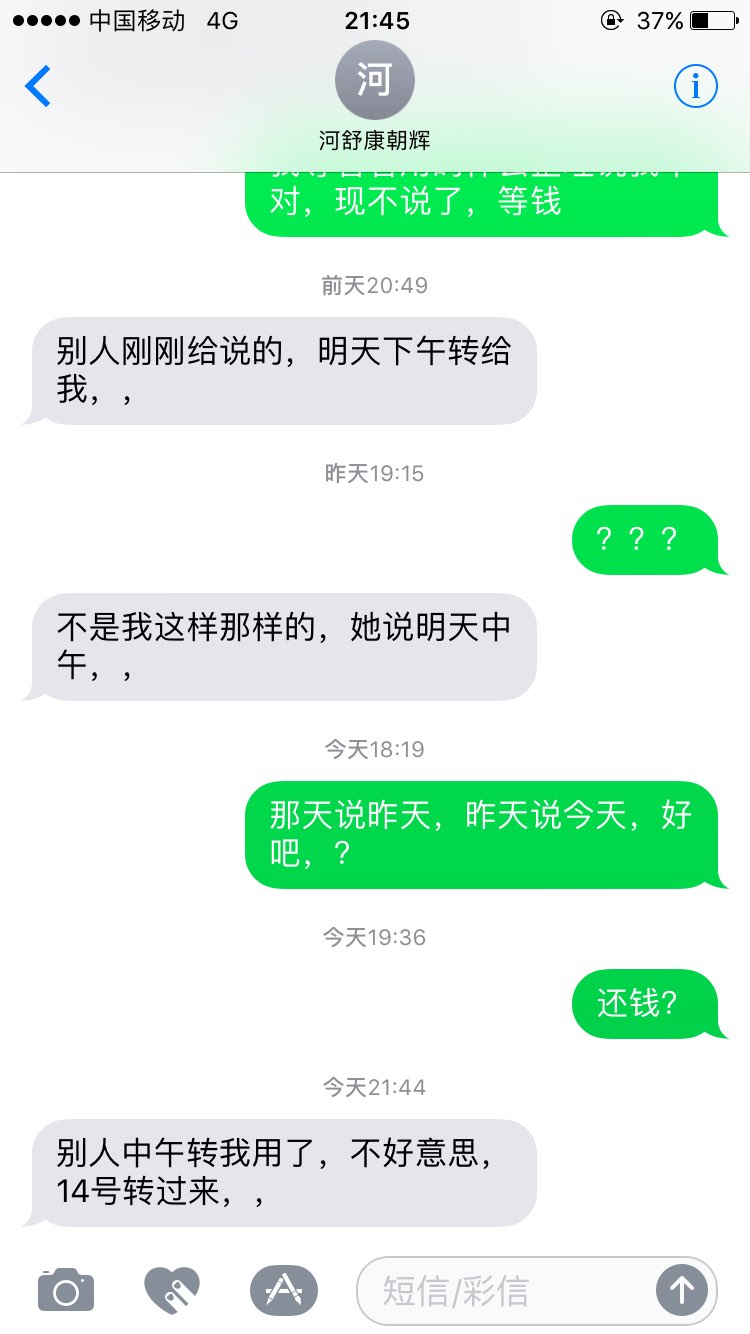
Task: Open the iMessage App Store drawer
Action: point(283,1290)
